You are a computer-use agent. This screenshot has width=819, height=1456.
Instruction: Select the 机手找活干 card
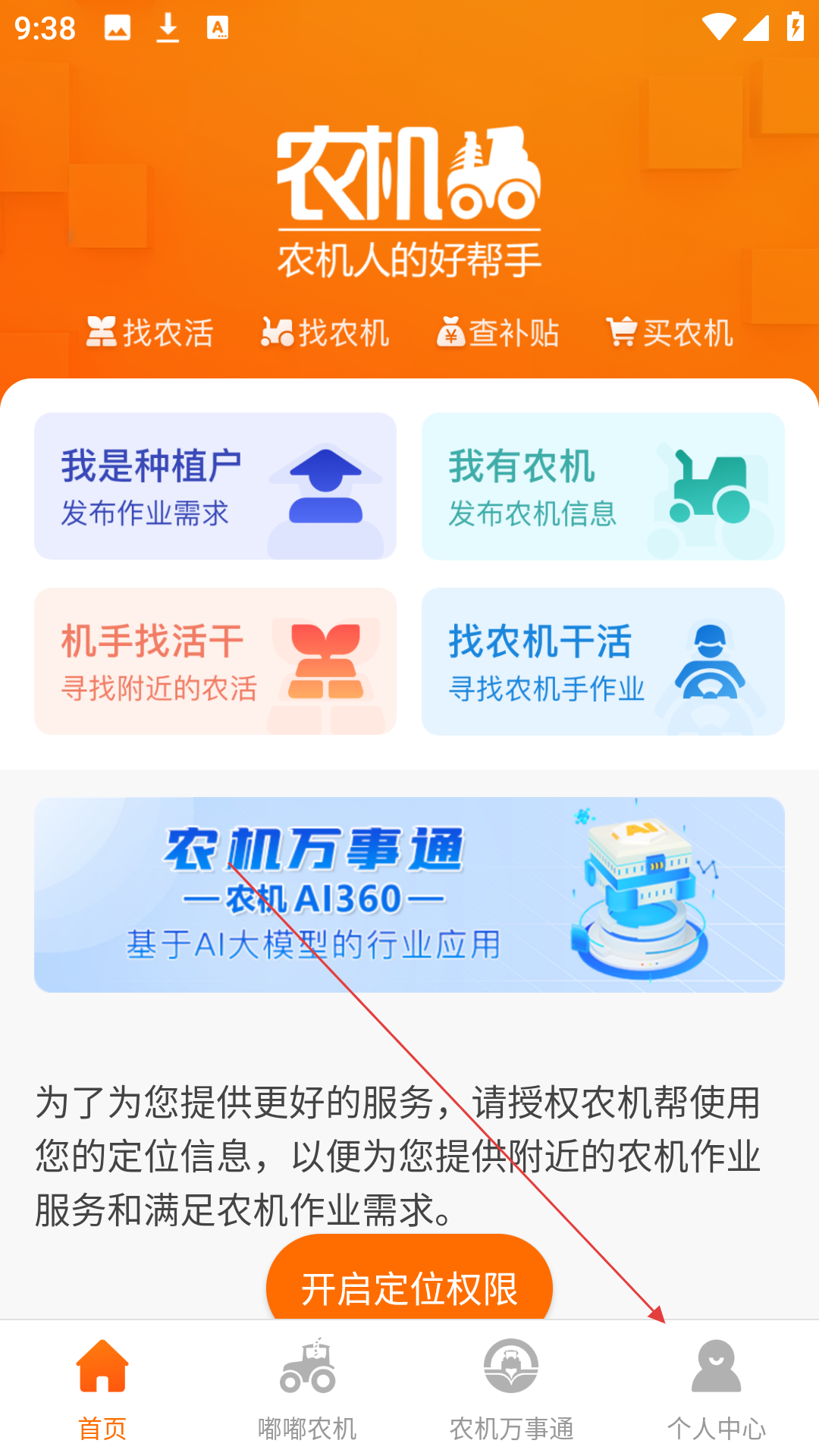(215, 661)
